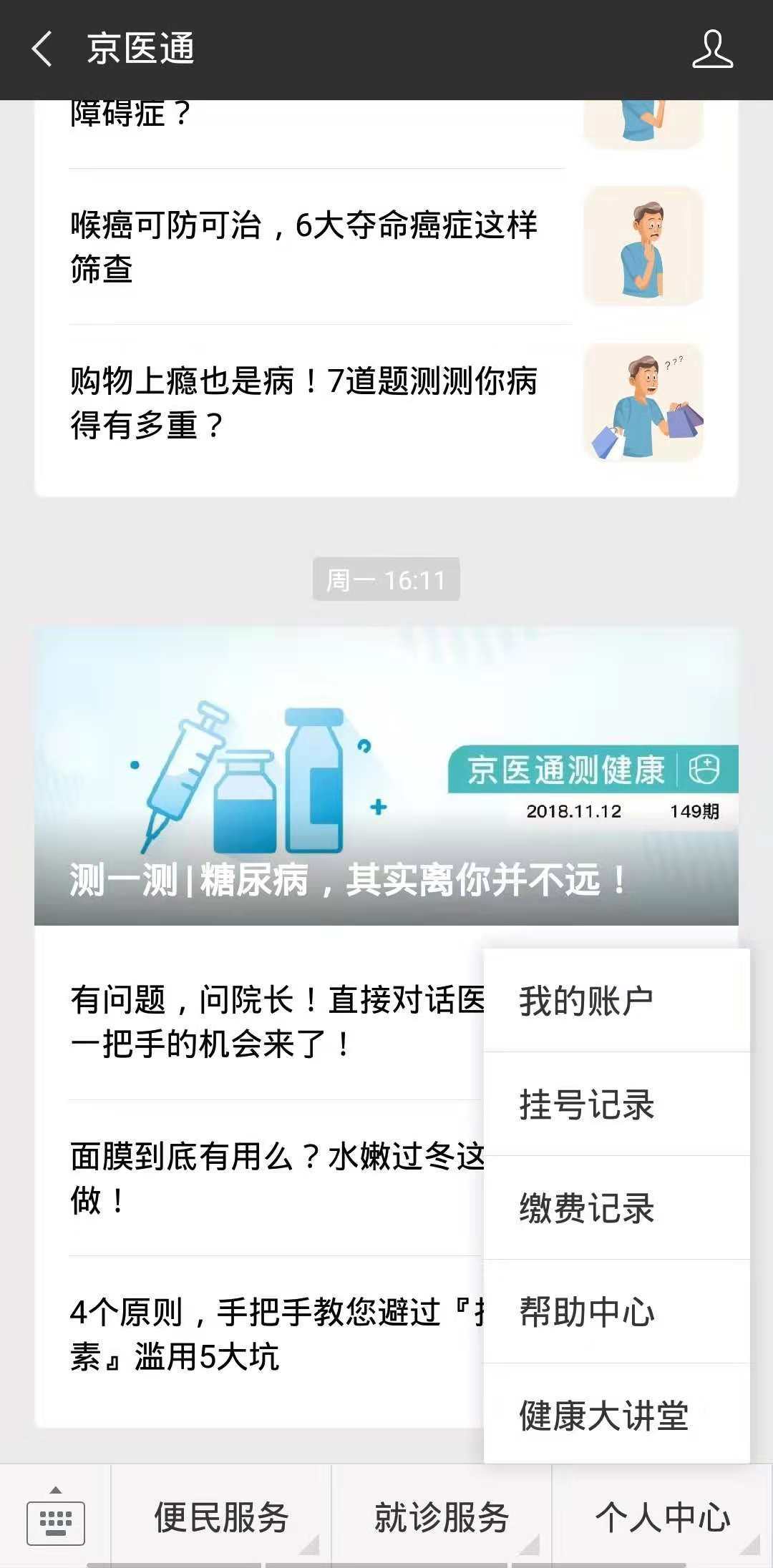This screenshot has height=1568, width=773.
Task: Open article 购物上瘾也是病
Action: (386, 403)
